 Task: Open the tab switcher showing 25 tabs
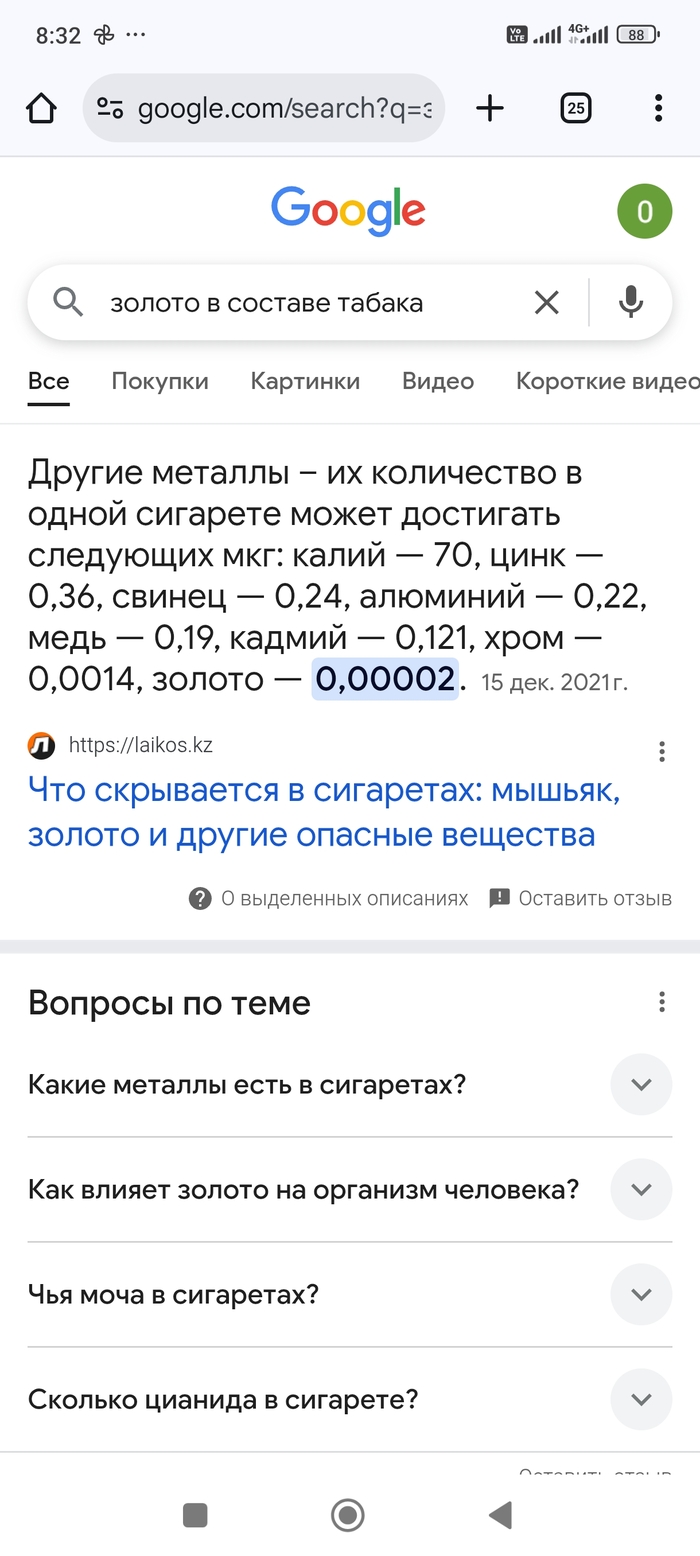coord(576,108)
